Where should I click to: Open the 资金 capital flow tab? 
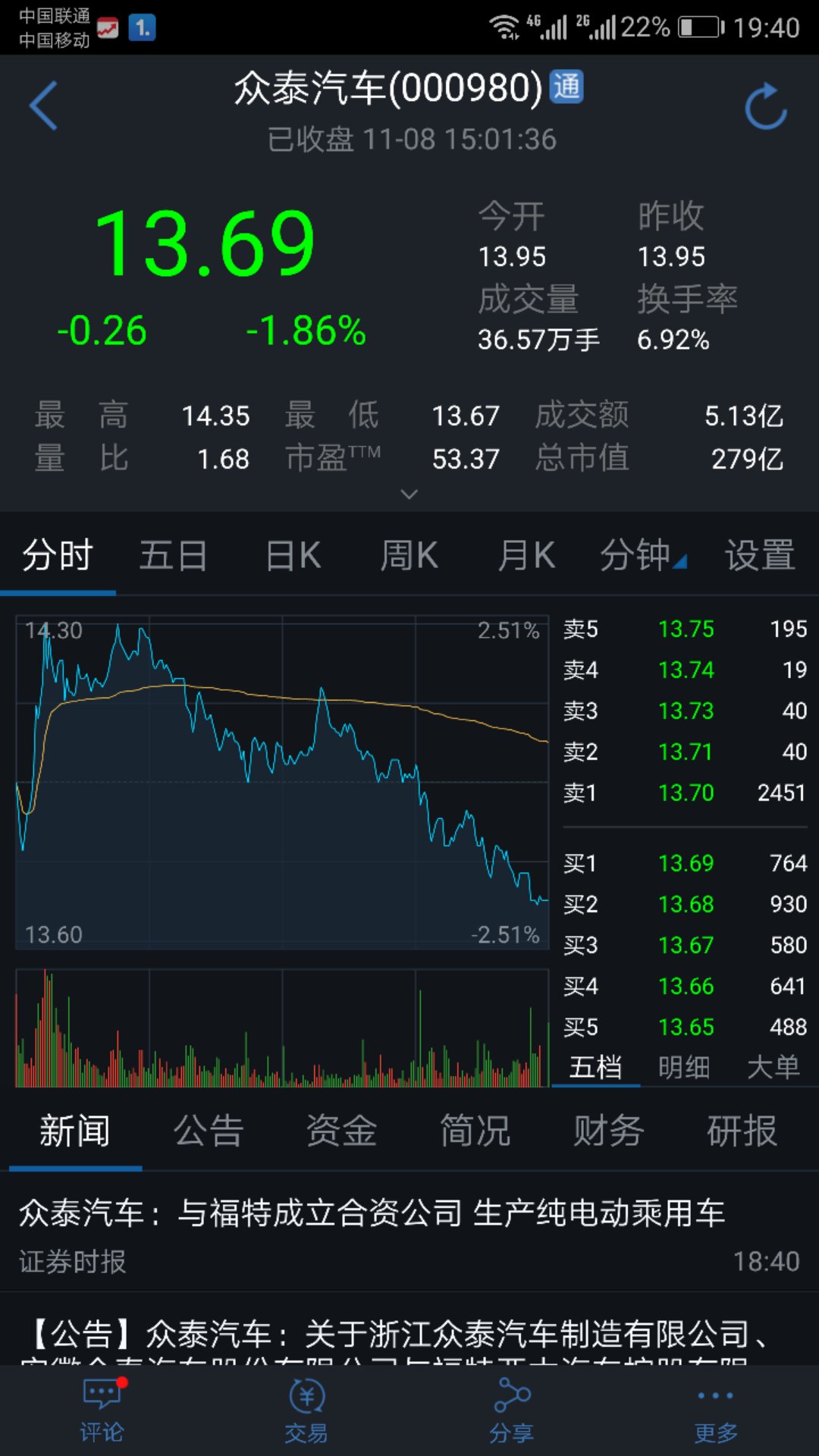click(341, 1131)
